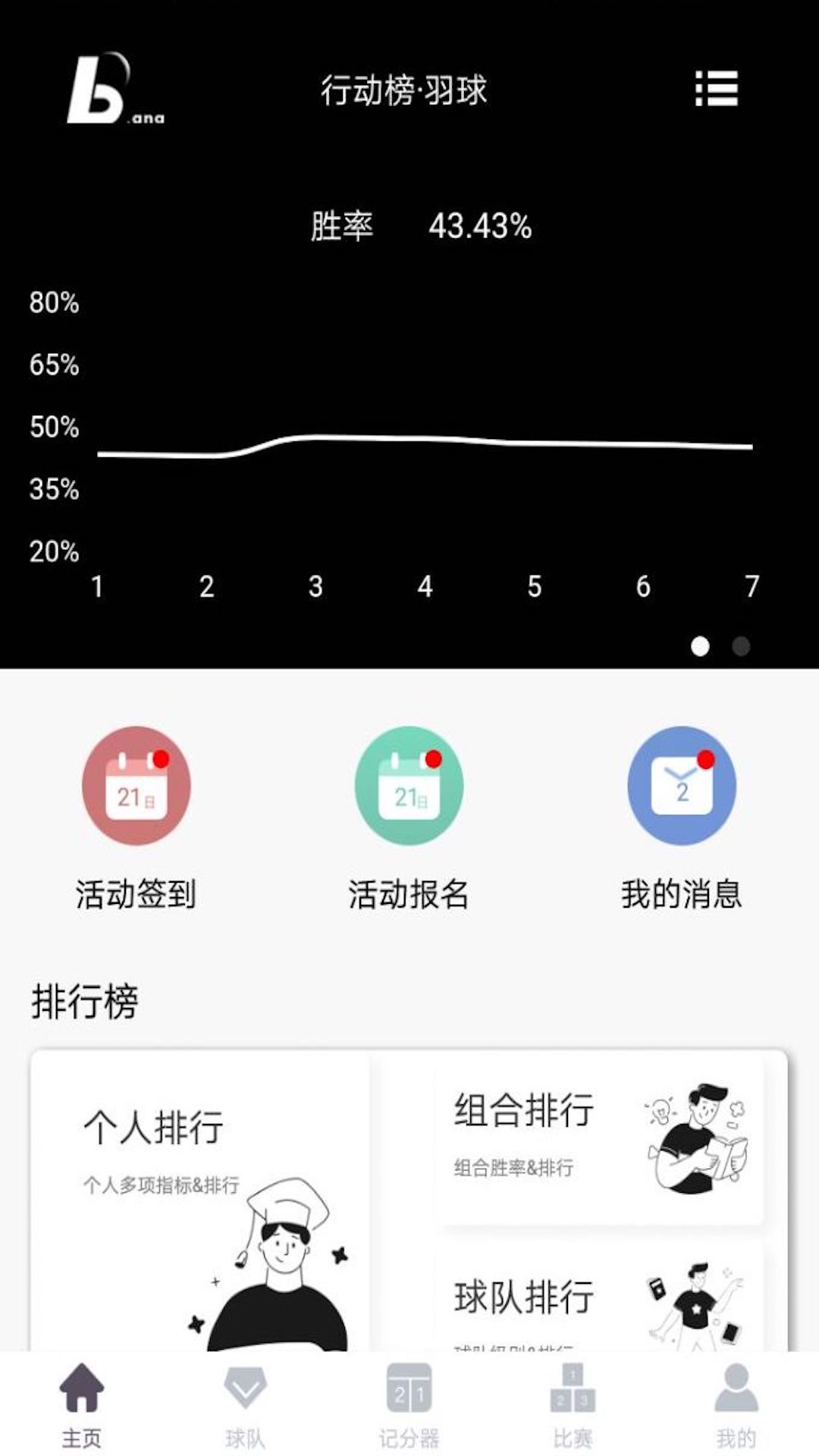Switch to the 比赛 tab
Screen dimensions: 819x1456
tap(573, 1403)
